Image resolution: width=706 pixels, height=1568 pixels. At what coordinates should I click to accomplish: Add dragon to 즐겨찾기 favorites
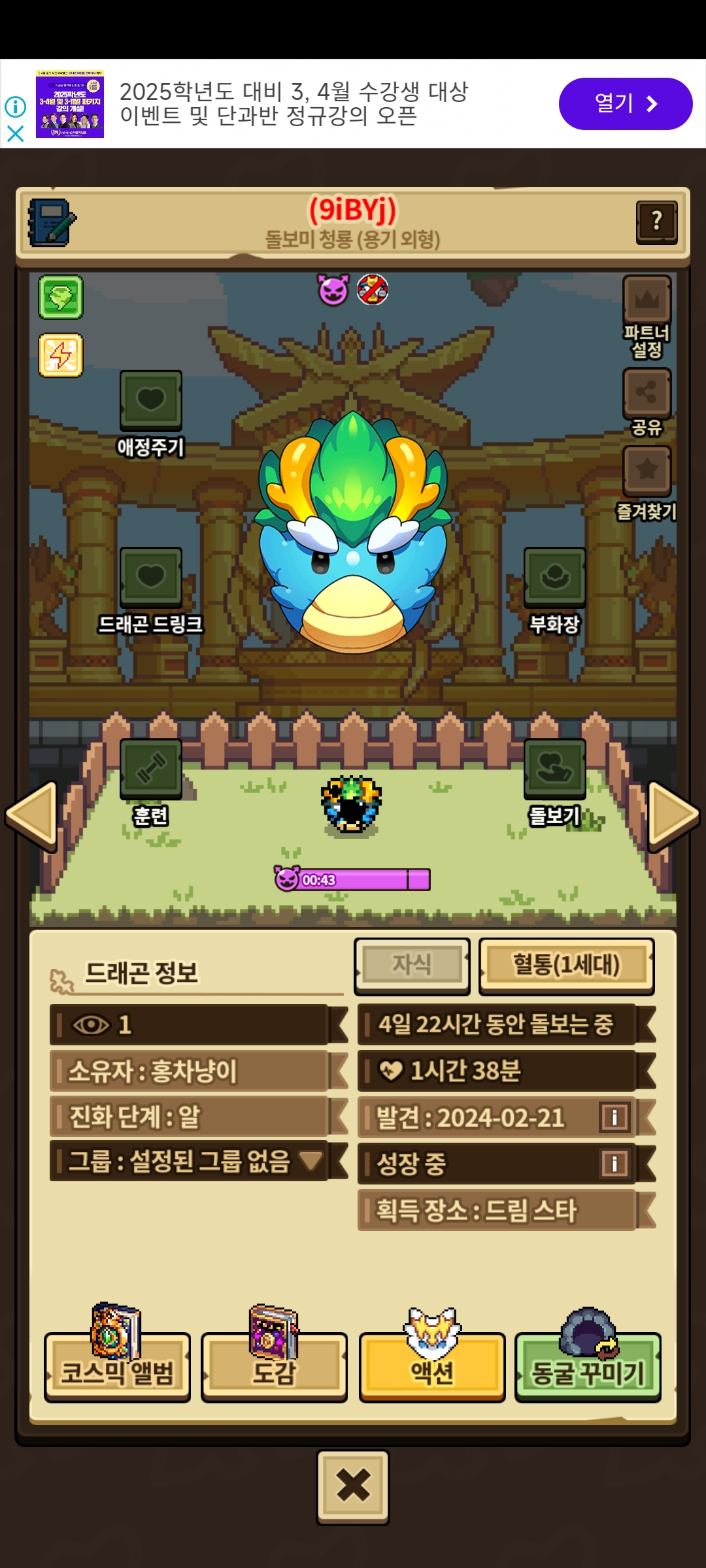click(647, 470)
